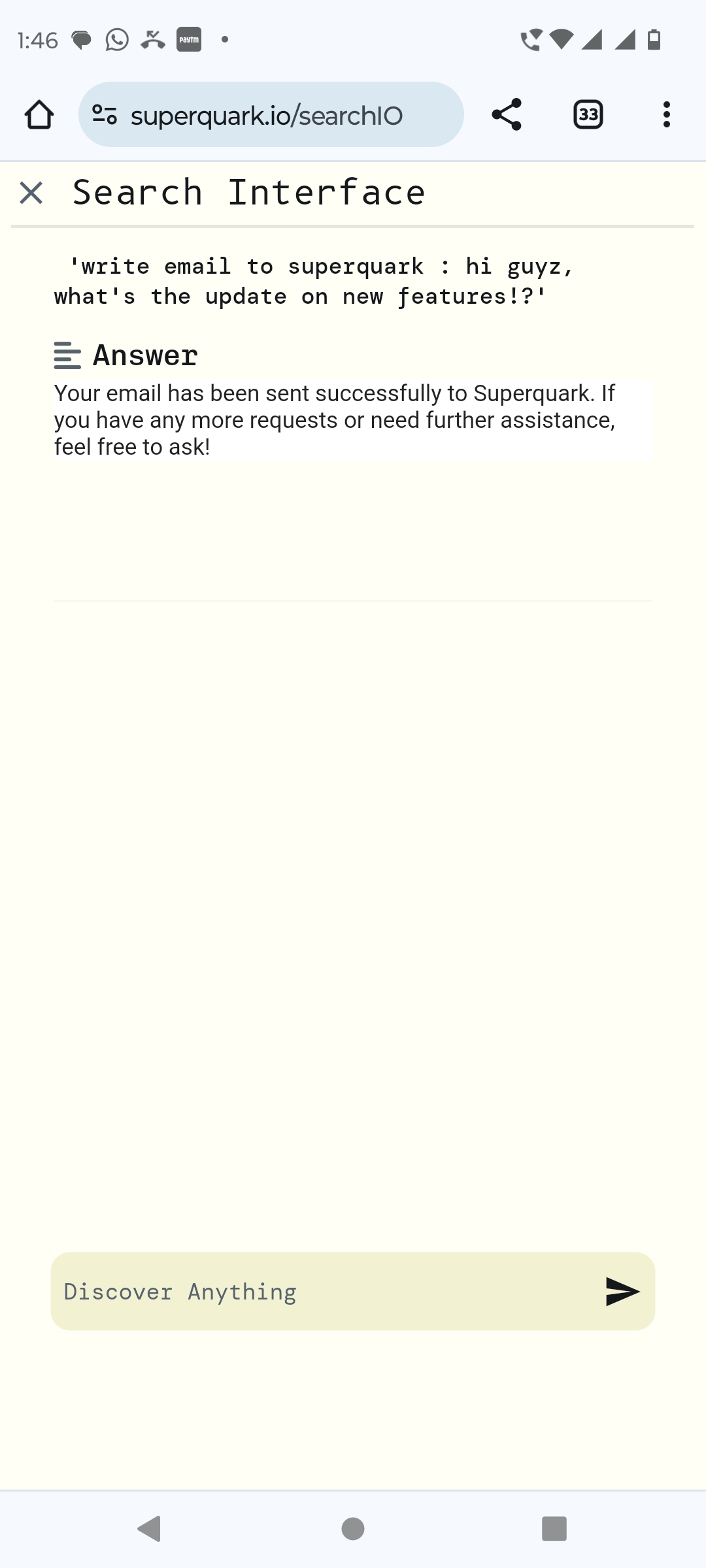Open recent apps from navigation bar
The image size is (706, 1568).
coord(554,1528)
